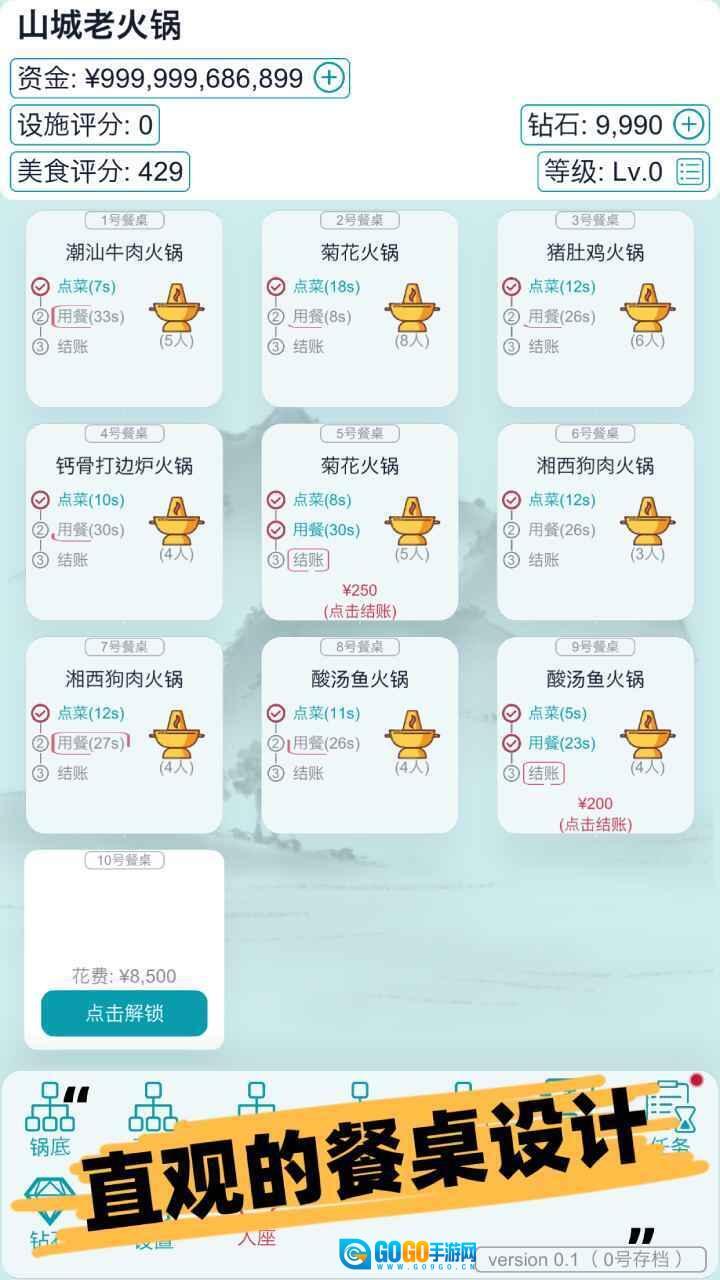Open the level details list icon
This screenshot has height=1280, width=720.
pyautogui.click(x=690, y=172)
